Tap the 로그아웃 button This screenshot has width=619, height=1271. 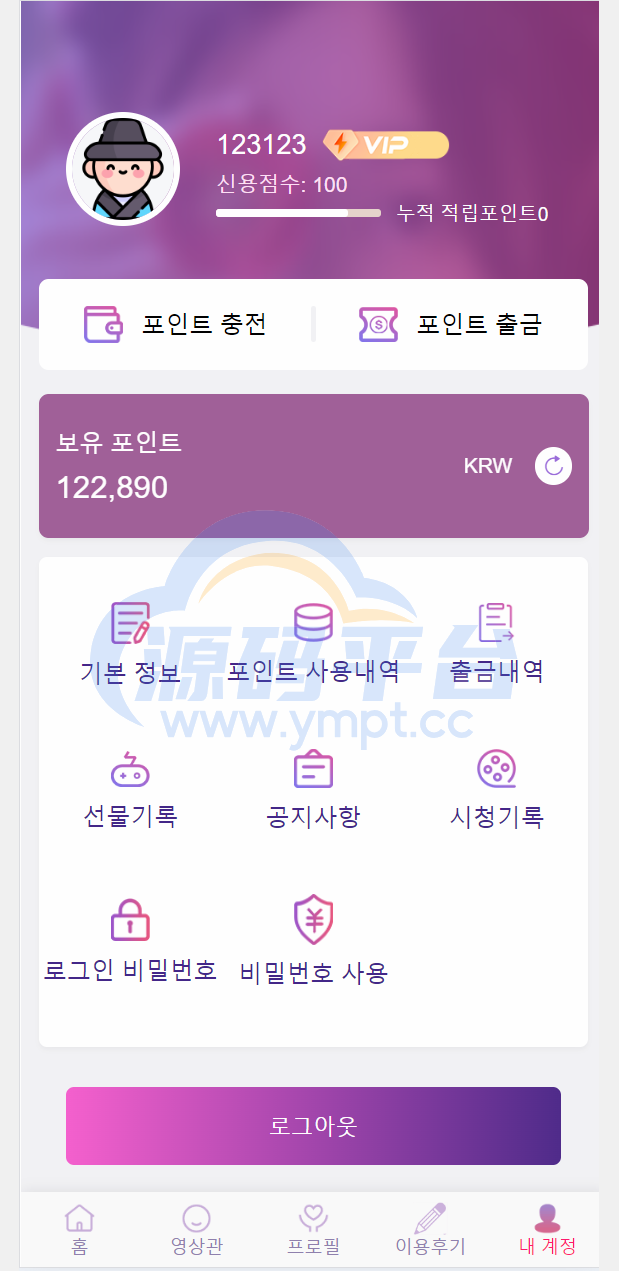(313, 1126)
